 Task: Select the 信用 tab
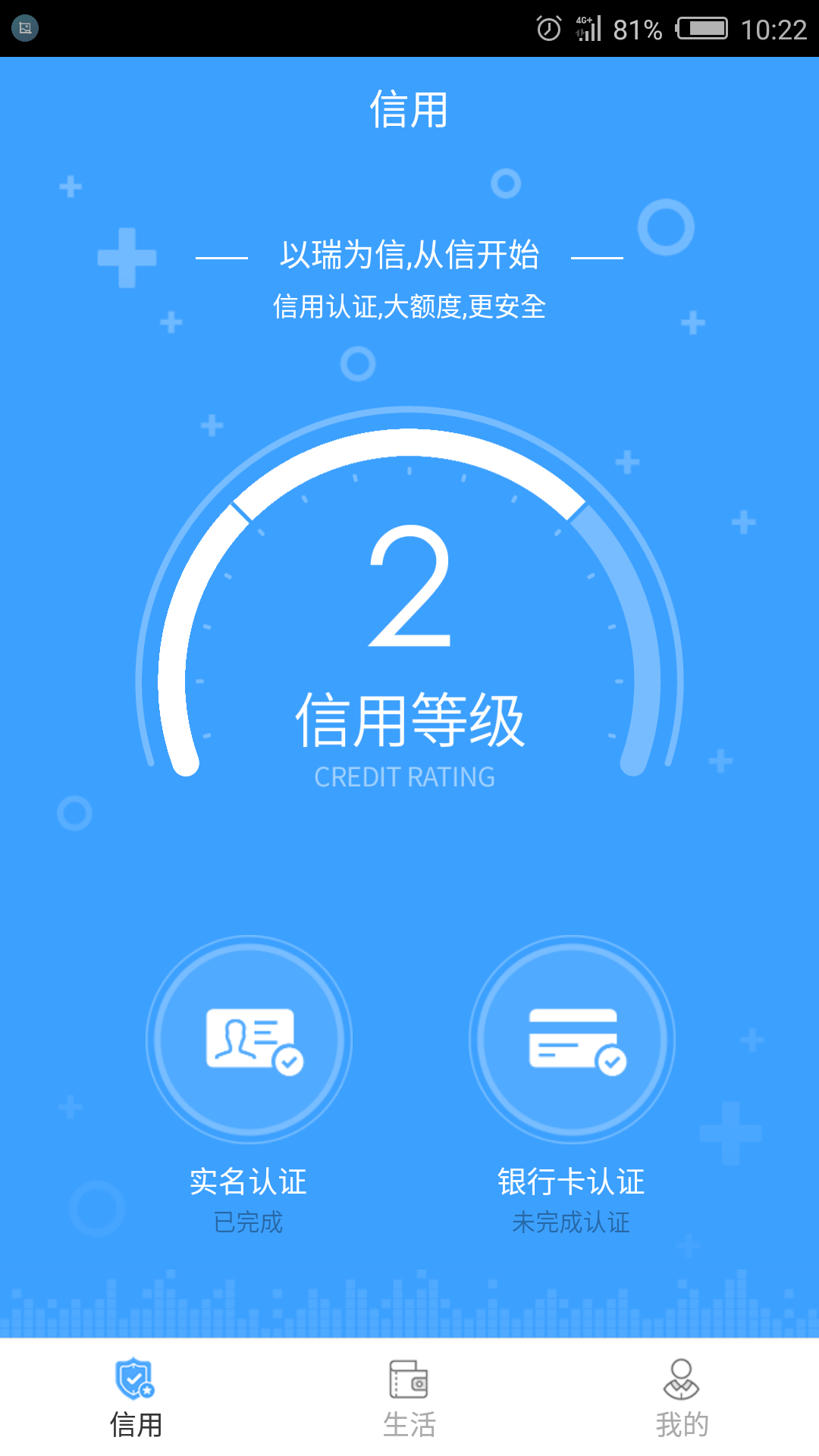(136, 1398)
